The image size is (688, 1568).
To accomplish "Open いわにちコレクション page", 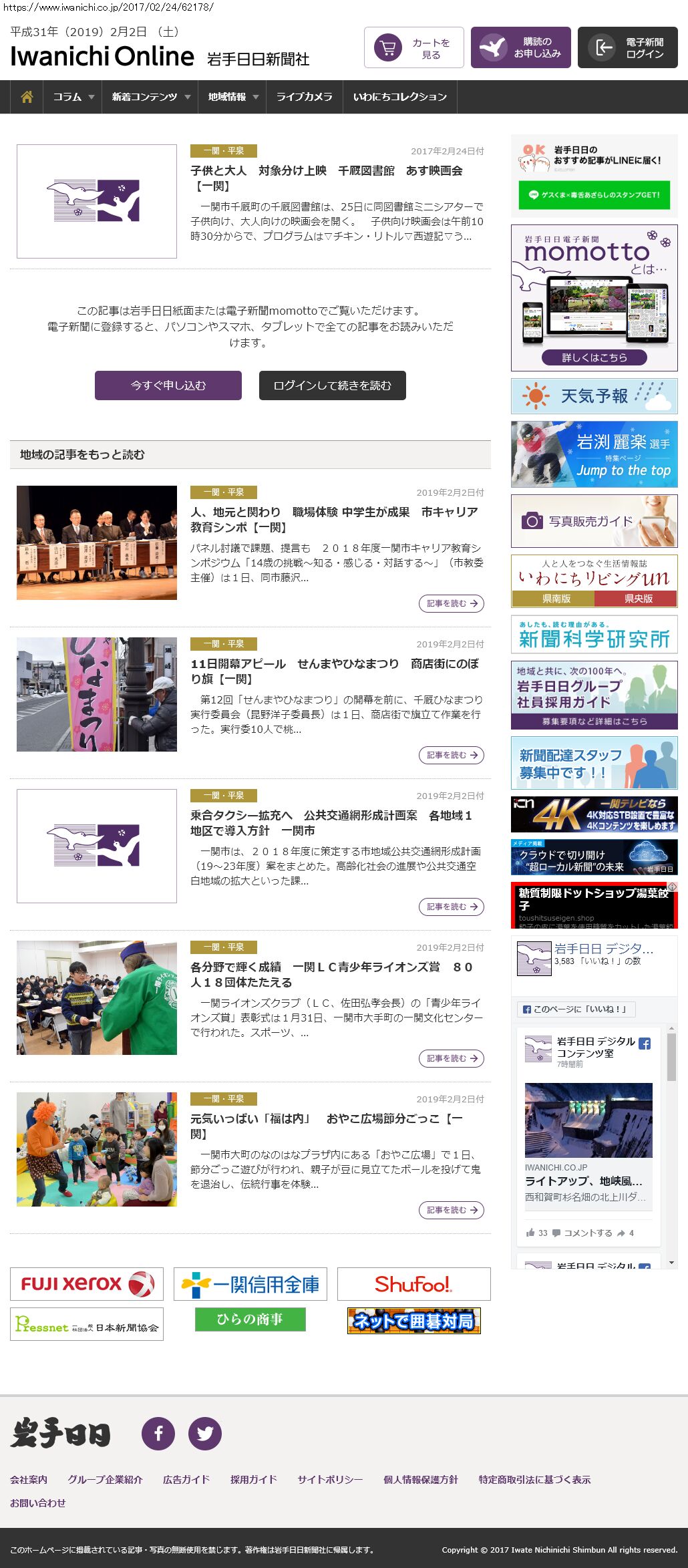I will click(x=399, y=97).
